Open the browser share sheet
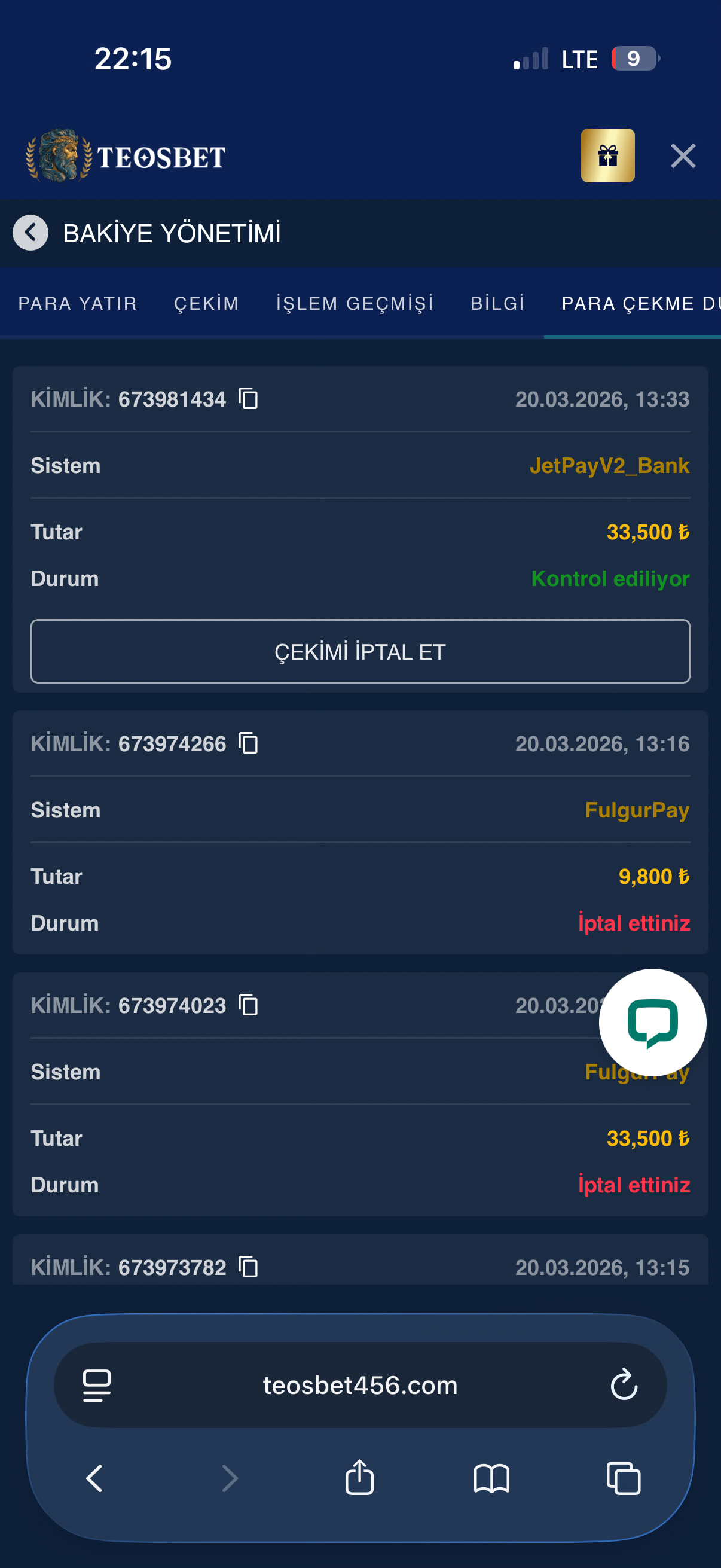721x1568 pixels. coord(359,1477)
